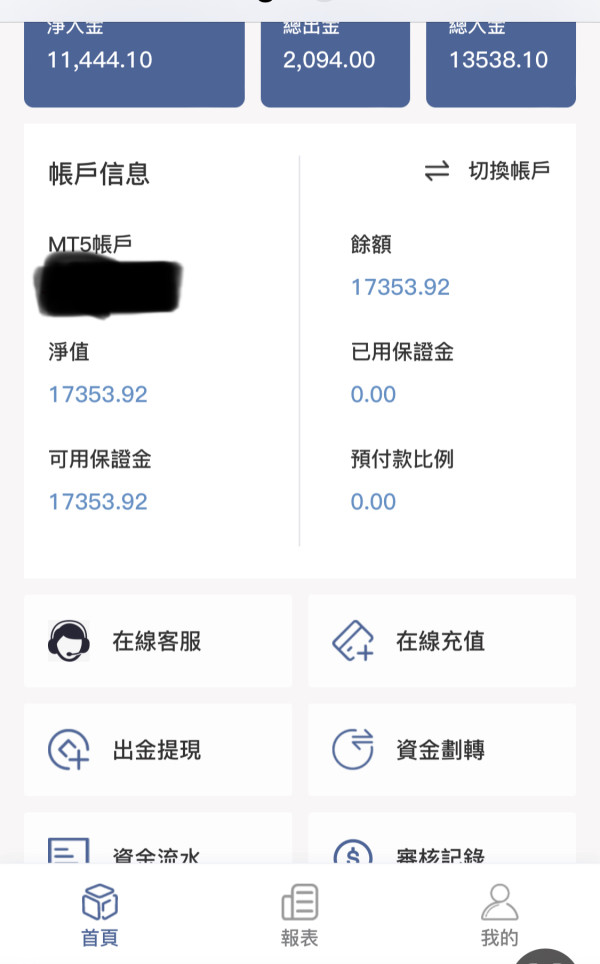
Task: Tap 切換帳戶 to switch account
Action: [x=487, y=171]
